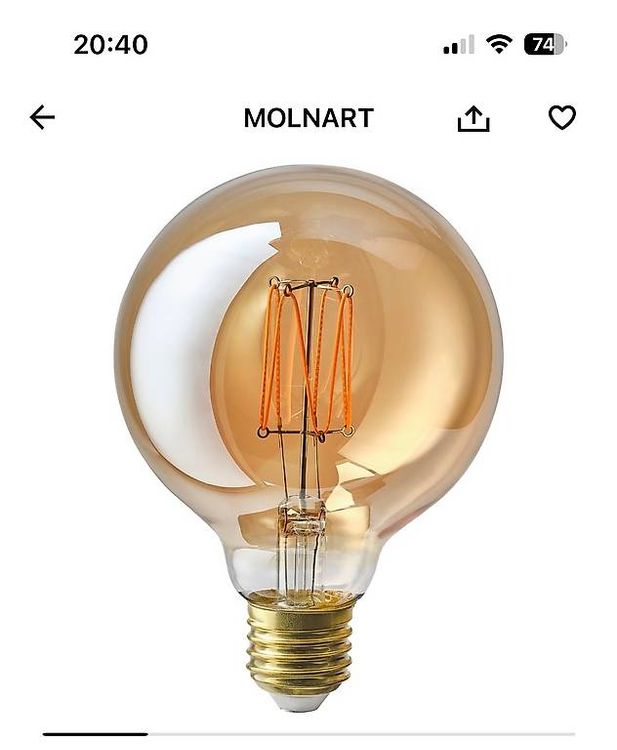Image resolution: width=617 pixels, height=750 pixels.
Task: Share the MOLNART product
Action: 474,118
